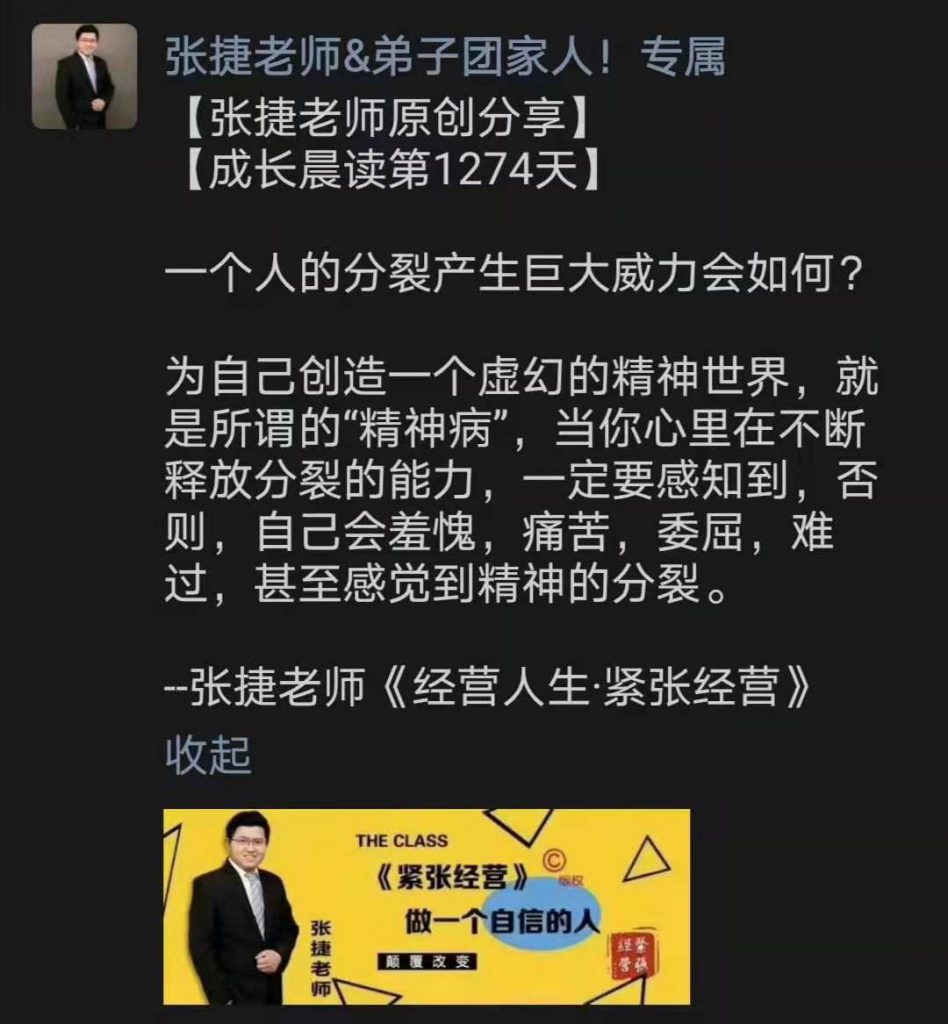
Task: Collapse the post with 收起
Action: 207,755
